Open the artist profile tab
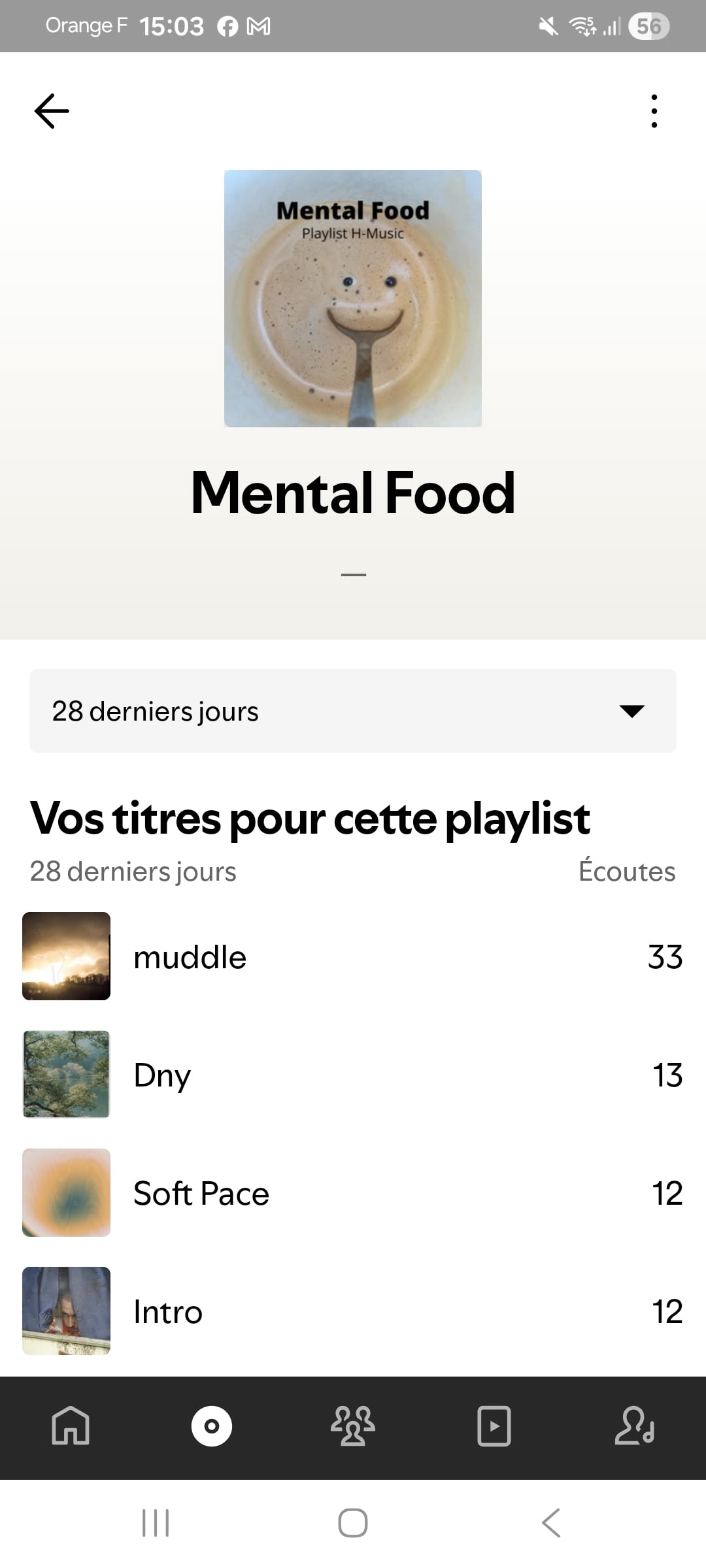 coord(635,1426)
